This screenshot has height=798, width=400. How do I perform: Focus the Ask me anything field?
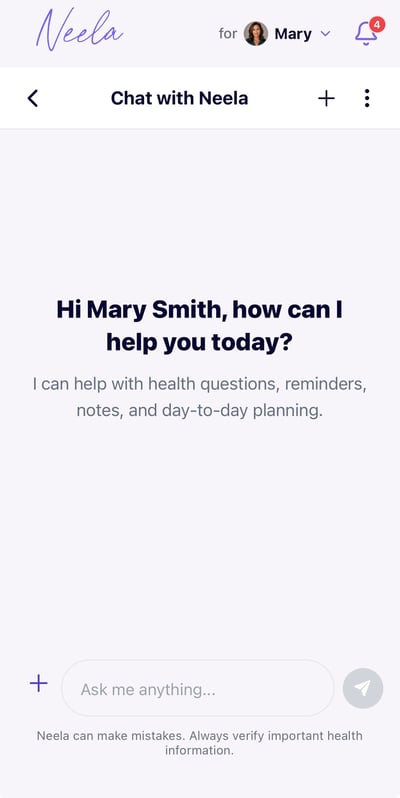197,689
